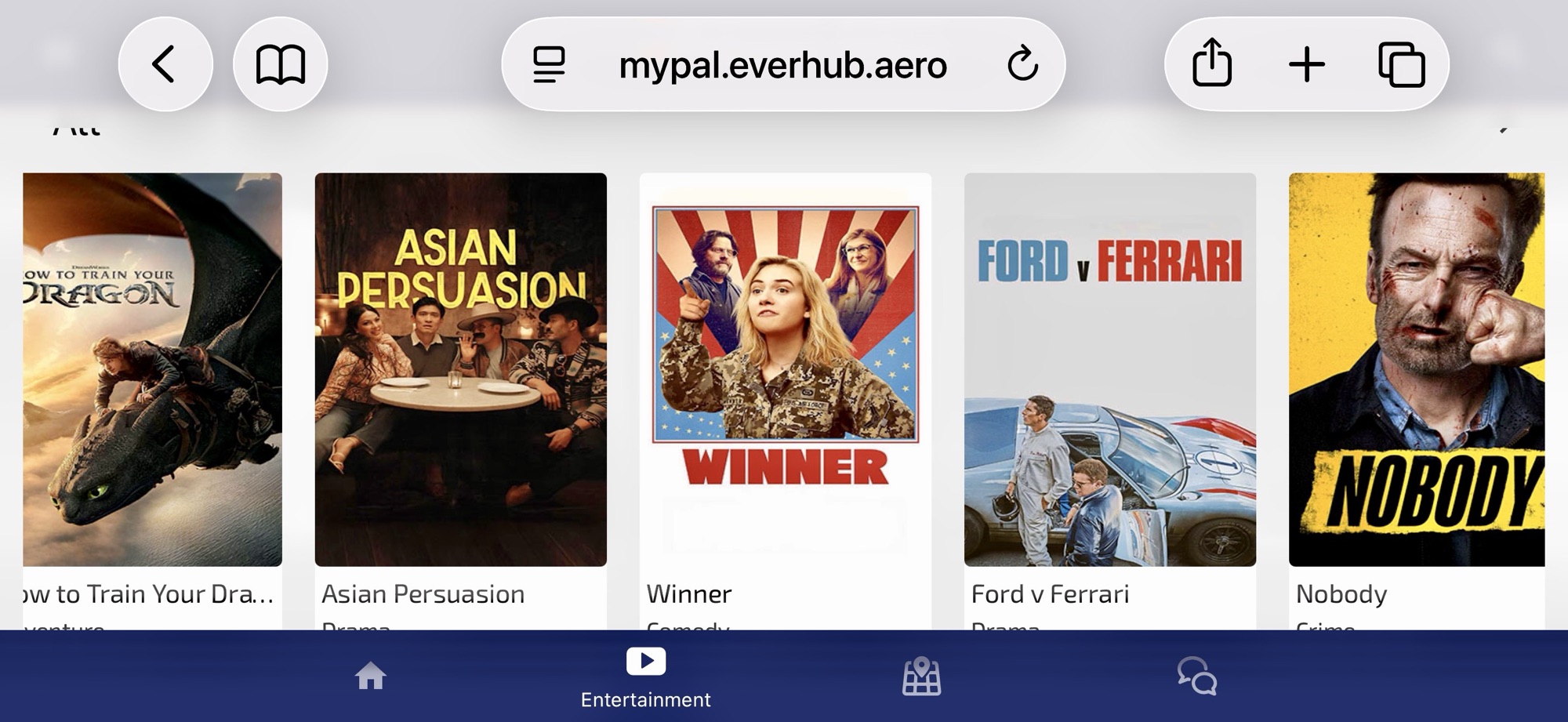Open the flight map tab
Screen dimensions: 1568x722
[x=921, y=676]
